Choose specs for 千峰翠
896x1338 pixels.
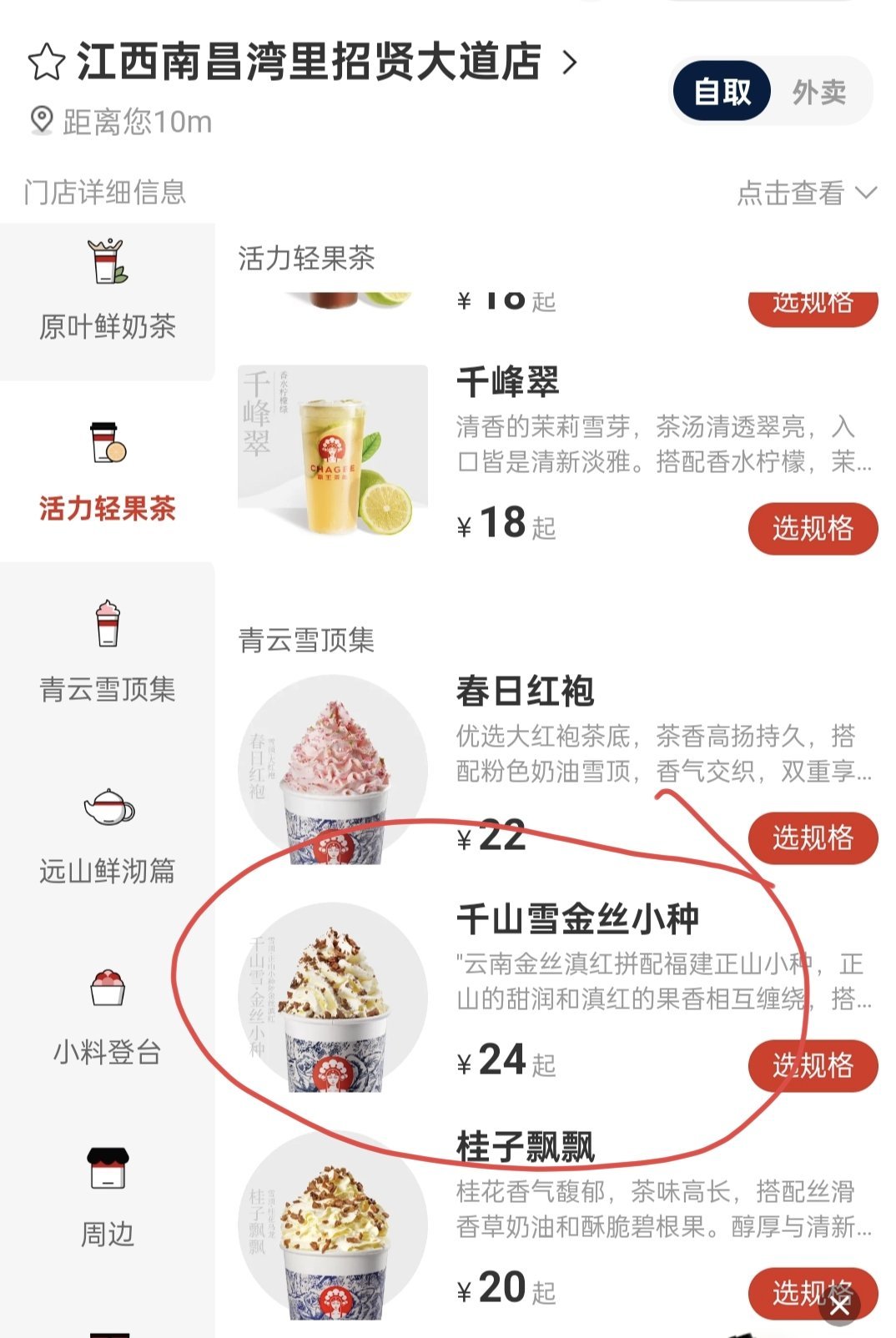[813, 528]
